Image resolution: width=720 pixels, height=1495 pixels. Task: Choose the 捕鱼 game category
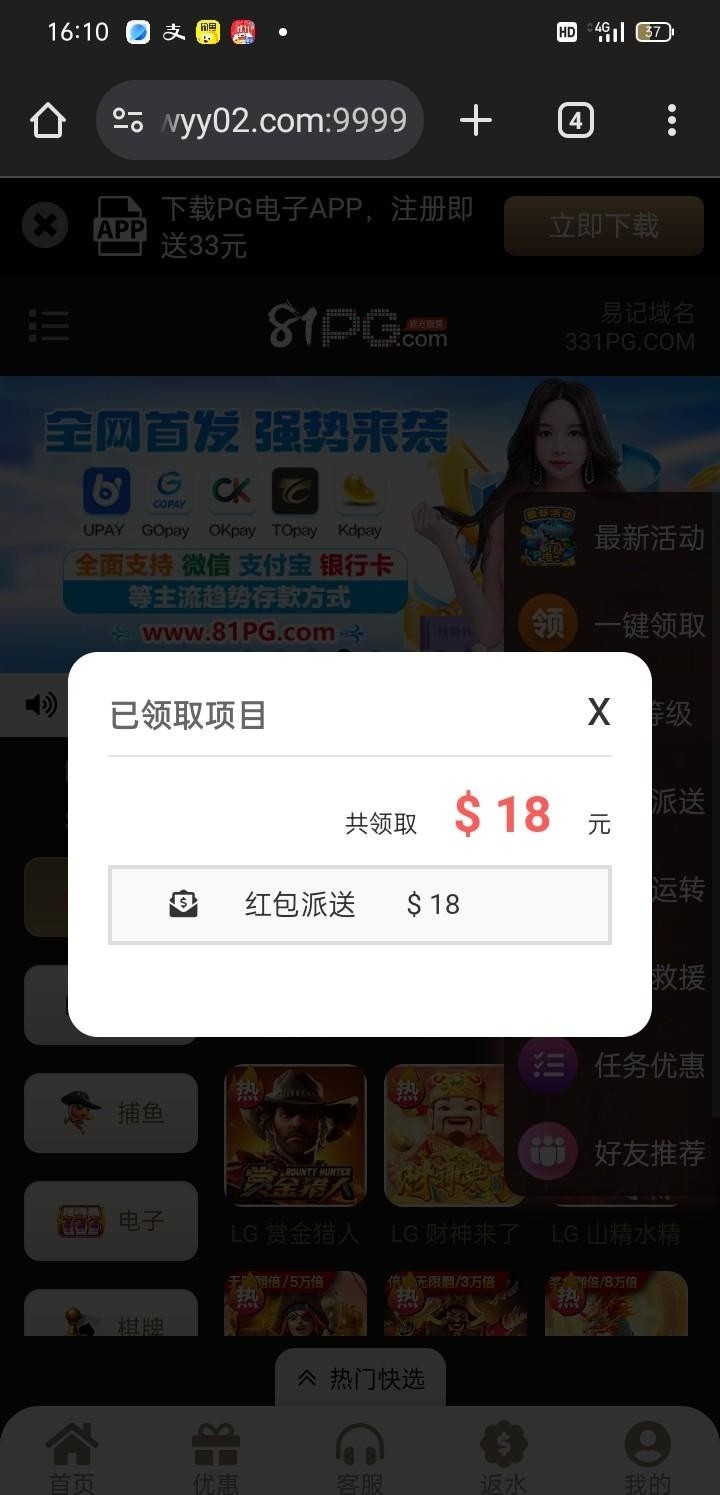tap(111, 1113)
